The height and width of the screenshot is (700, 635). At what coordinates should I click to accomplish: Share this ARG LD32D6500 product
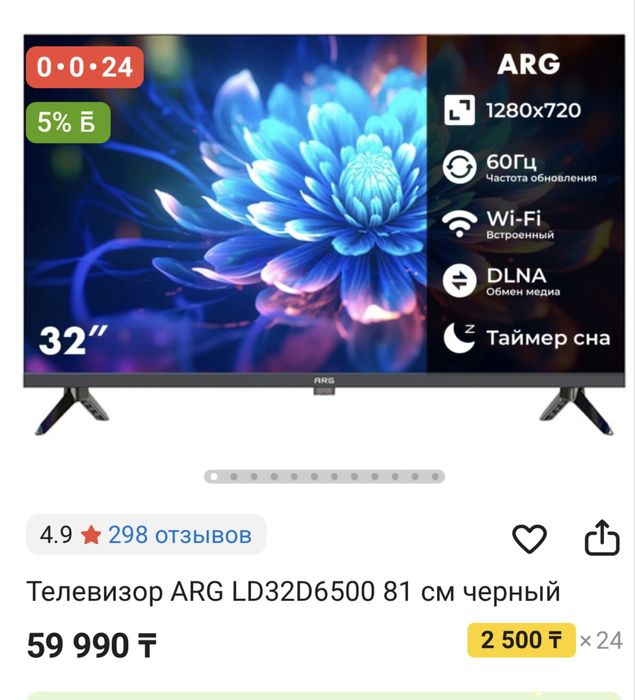[x=602, y=538]
